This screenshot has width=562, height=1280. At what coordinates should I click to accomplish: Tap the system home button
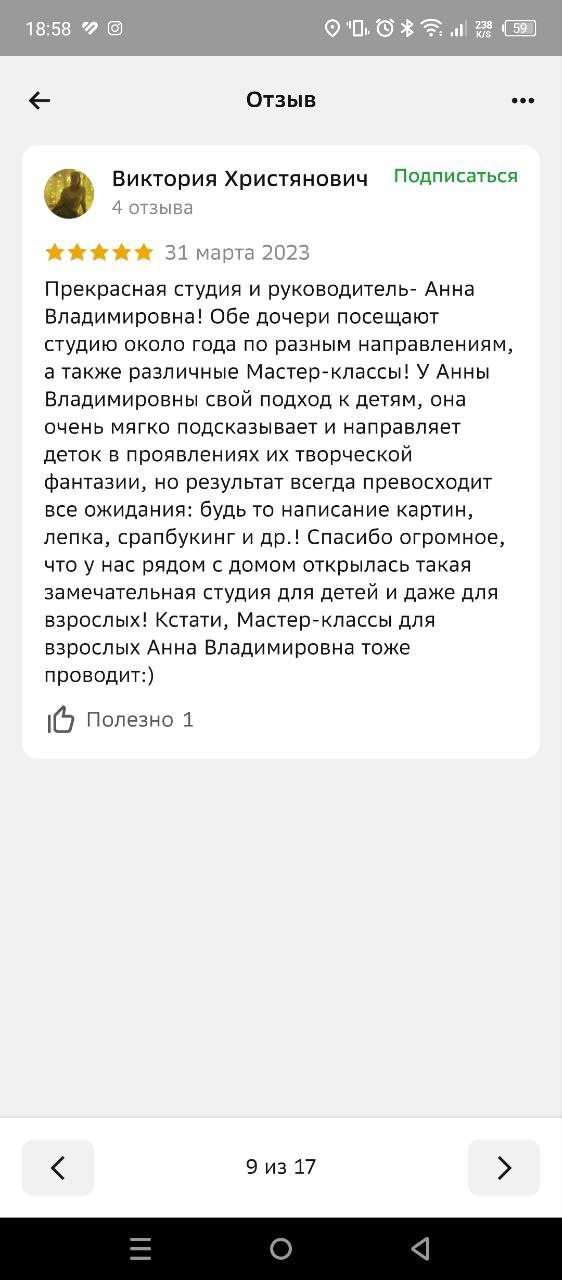tap(281, 1248)
